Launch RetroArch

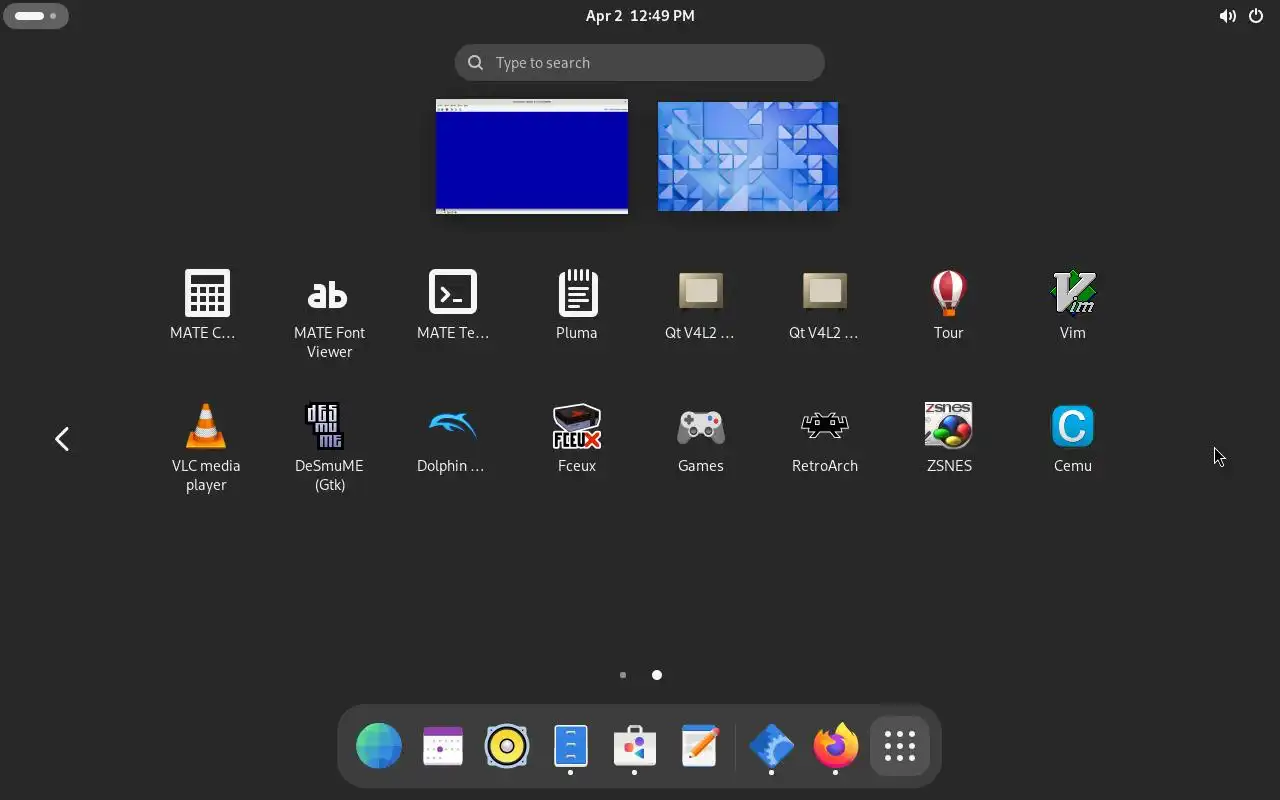(824, 428)
